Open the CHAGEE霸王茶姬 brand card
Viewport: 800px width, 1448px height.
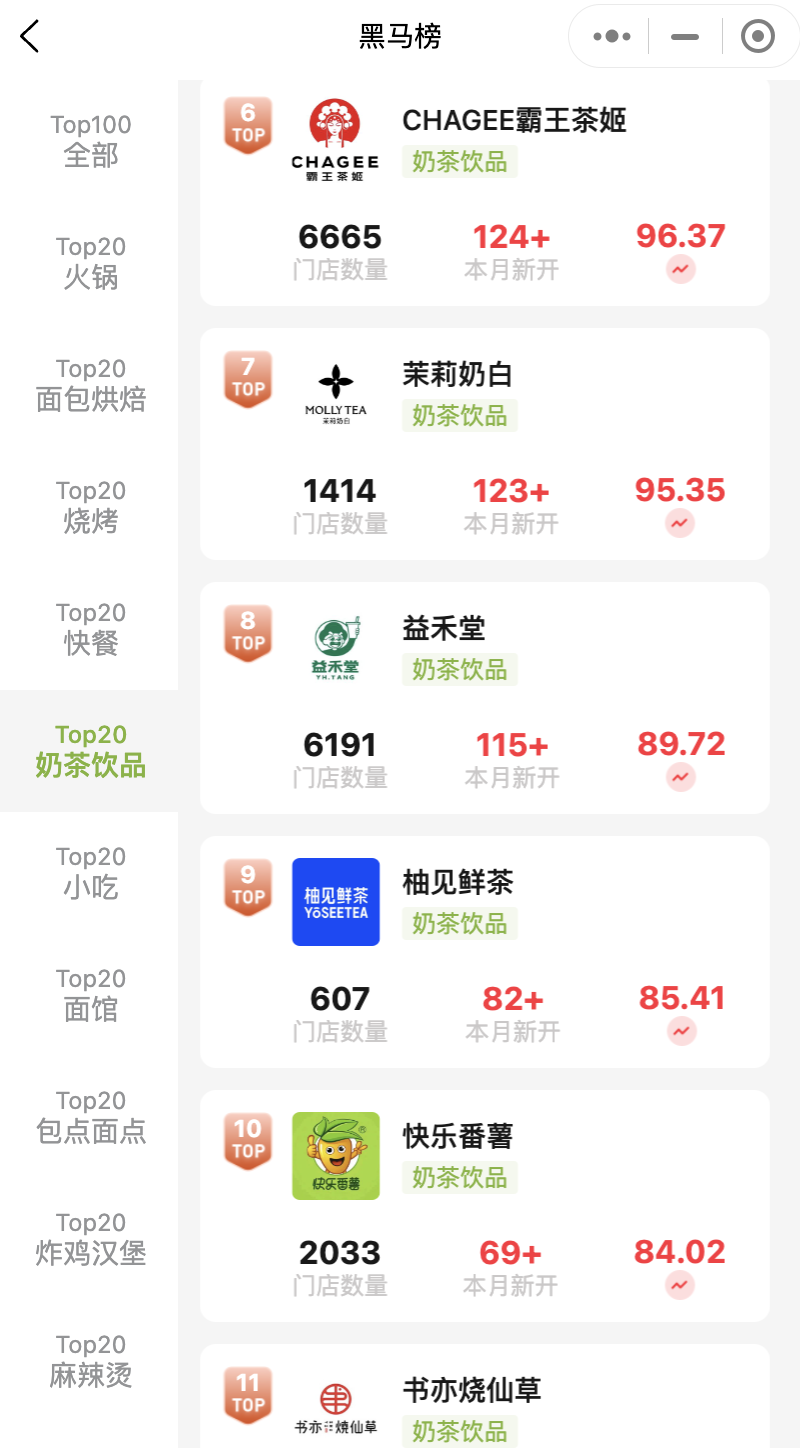pyautogui.click(x=514, y=122)
